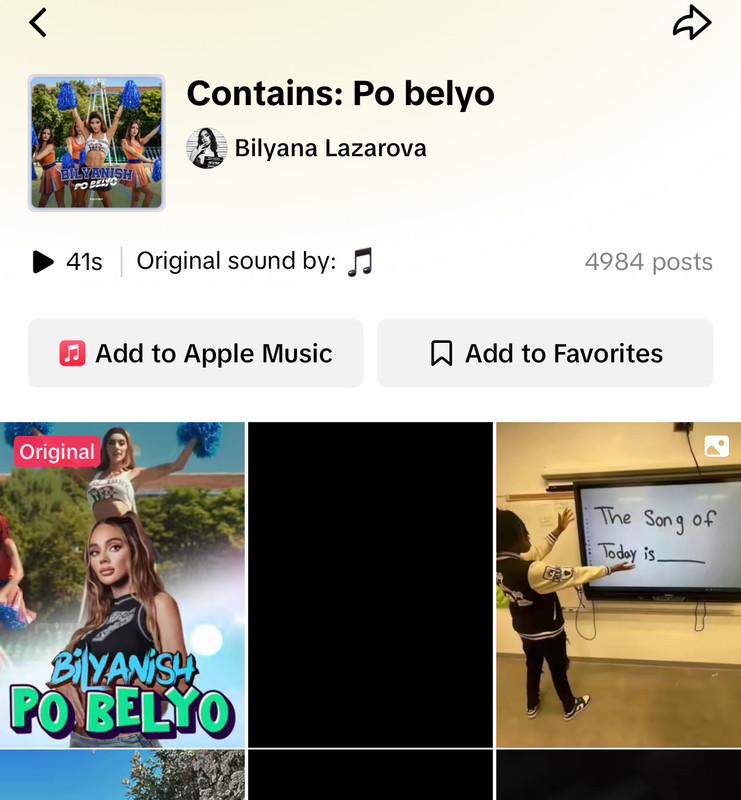Go back using the top arrow
This screenshot has width=741, height=800.
(38, 23)
